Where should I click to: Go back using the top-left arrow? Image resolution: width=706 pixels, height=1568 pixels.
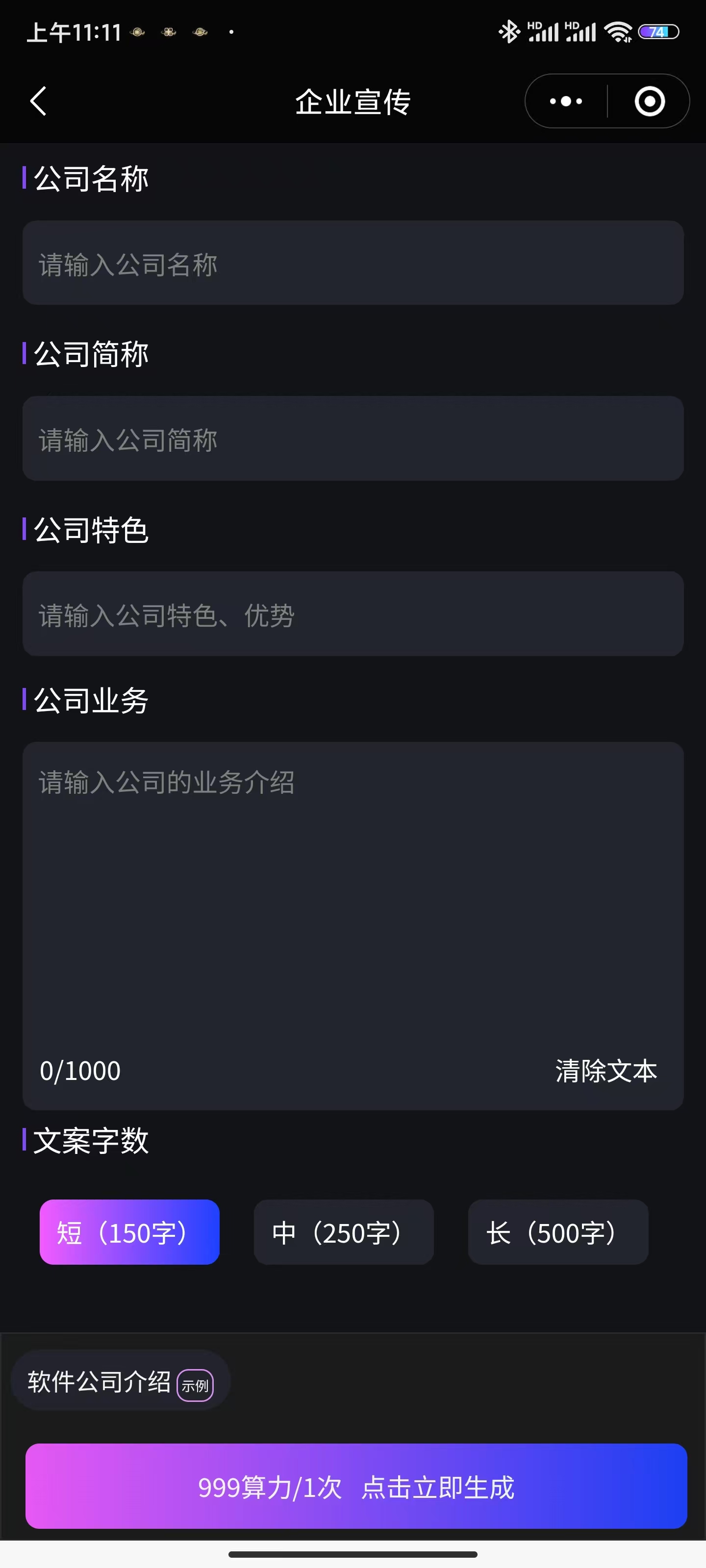(x=38, y=101)
